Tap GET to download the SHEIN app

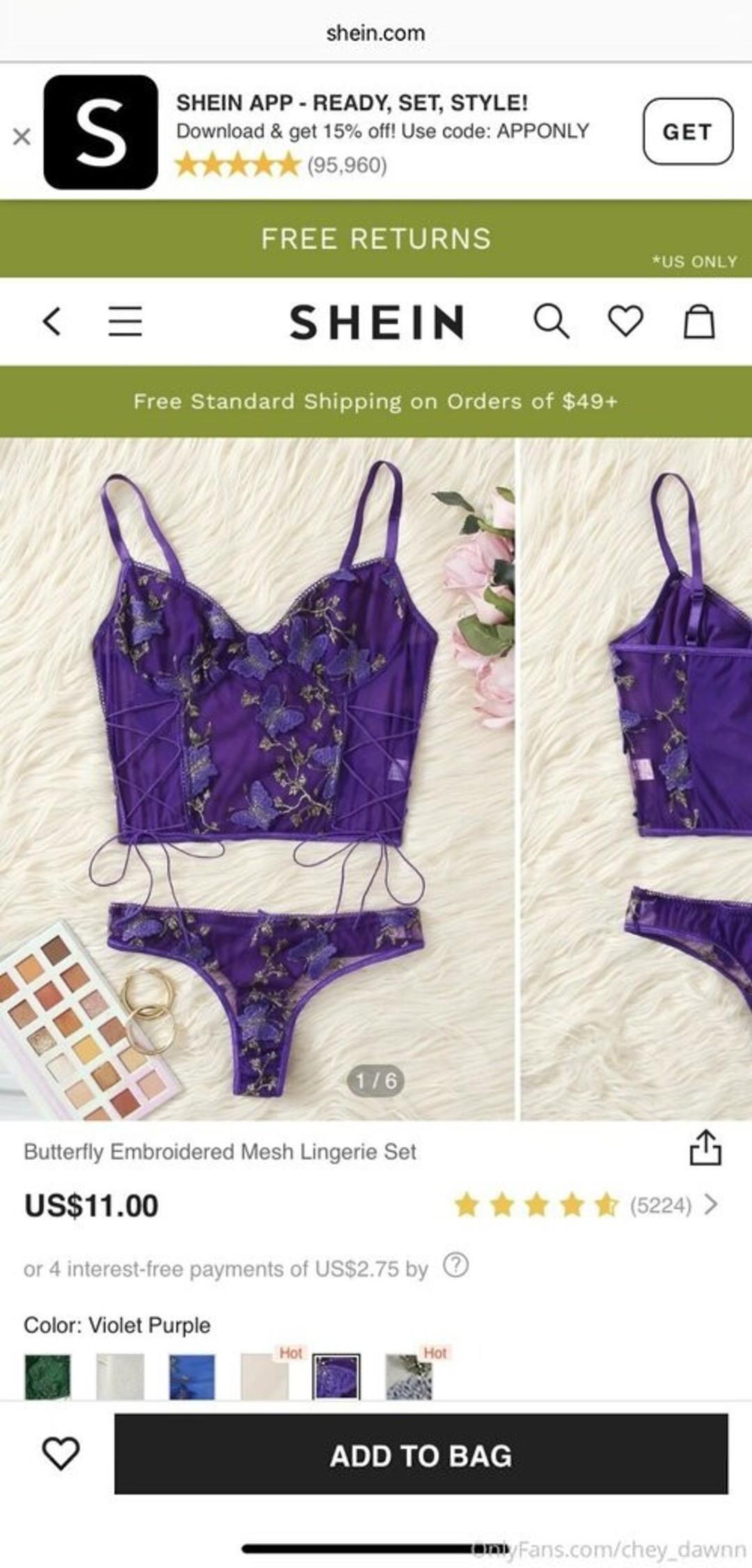[687, 132]
